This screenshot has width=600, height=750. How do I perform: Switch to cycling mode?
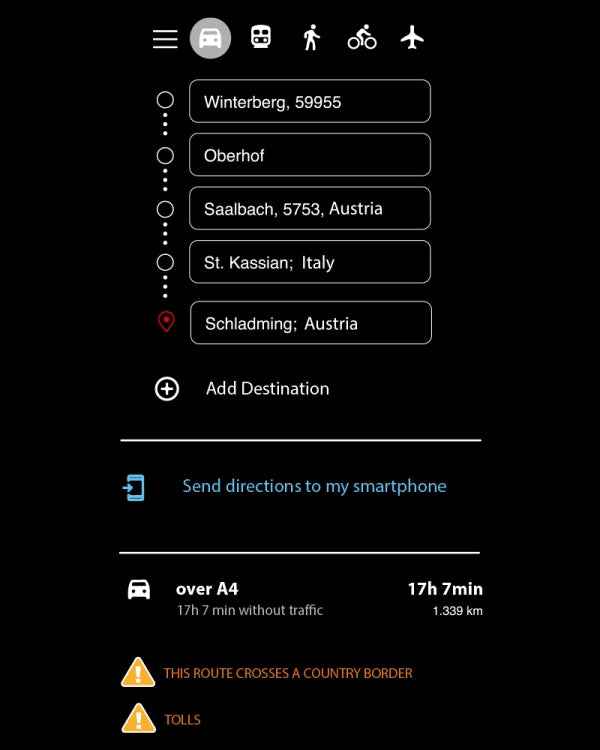pyautogui.click(x=362, y=38)
